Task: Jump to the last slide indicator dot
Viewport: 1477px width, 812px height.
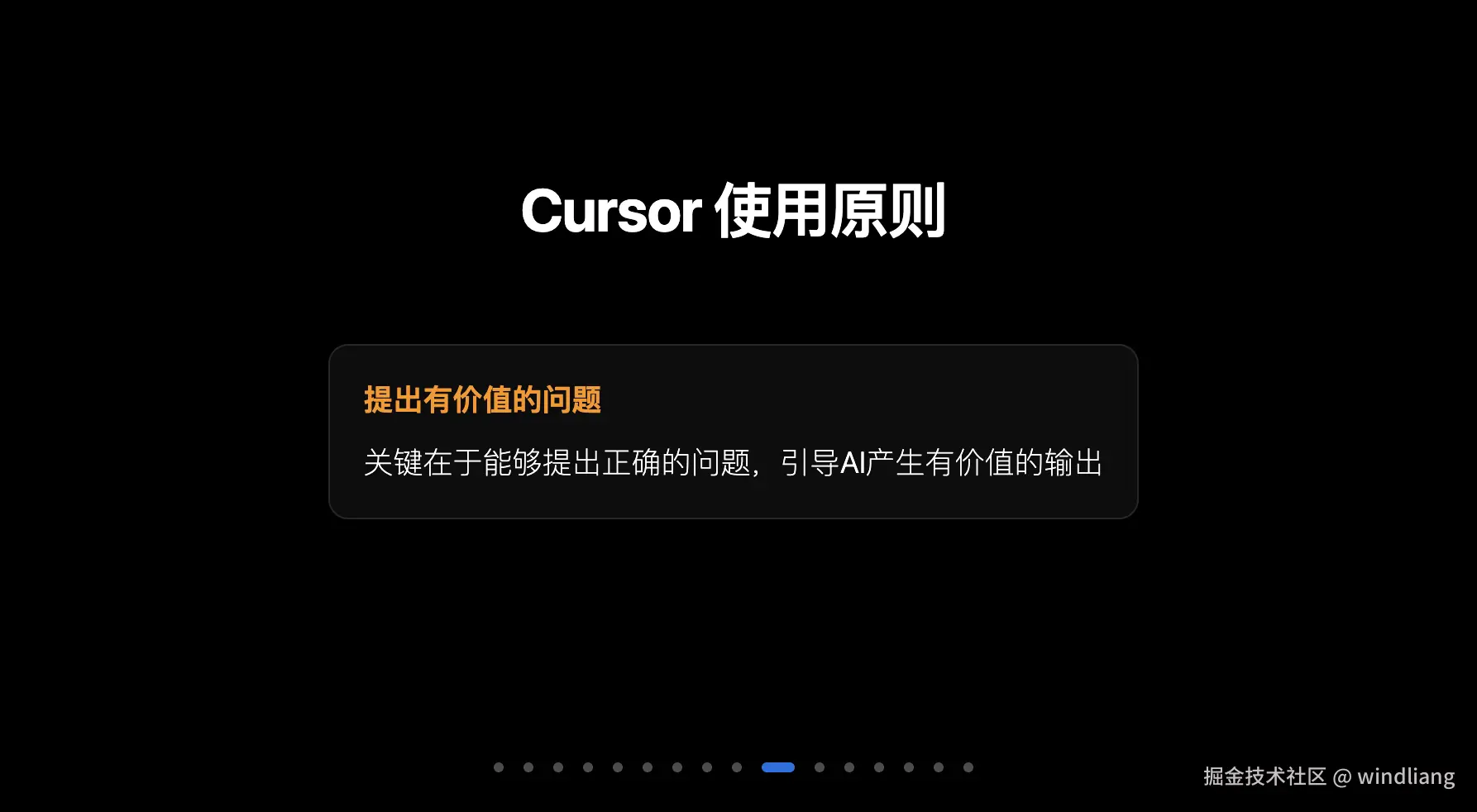Action: pos(968,767)
